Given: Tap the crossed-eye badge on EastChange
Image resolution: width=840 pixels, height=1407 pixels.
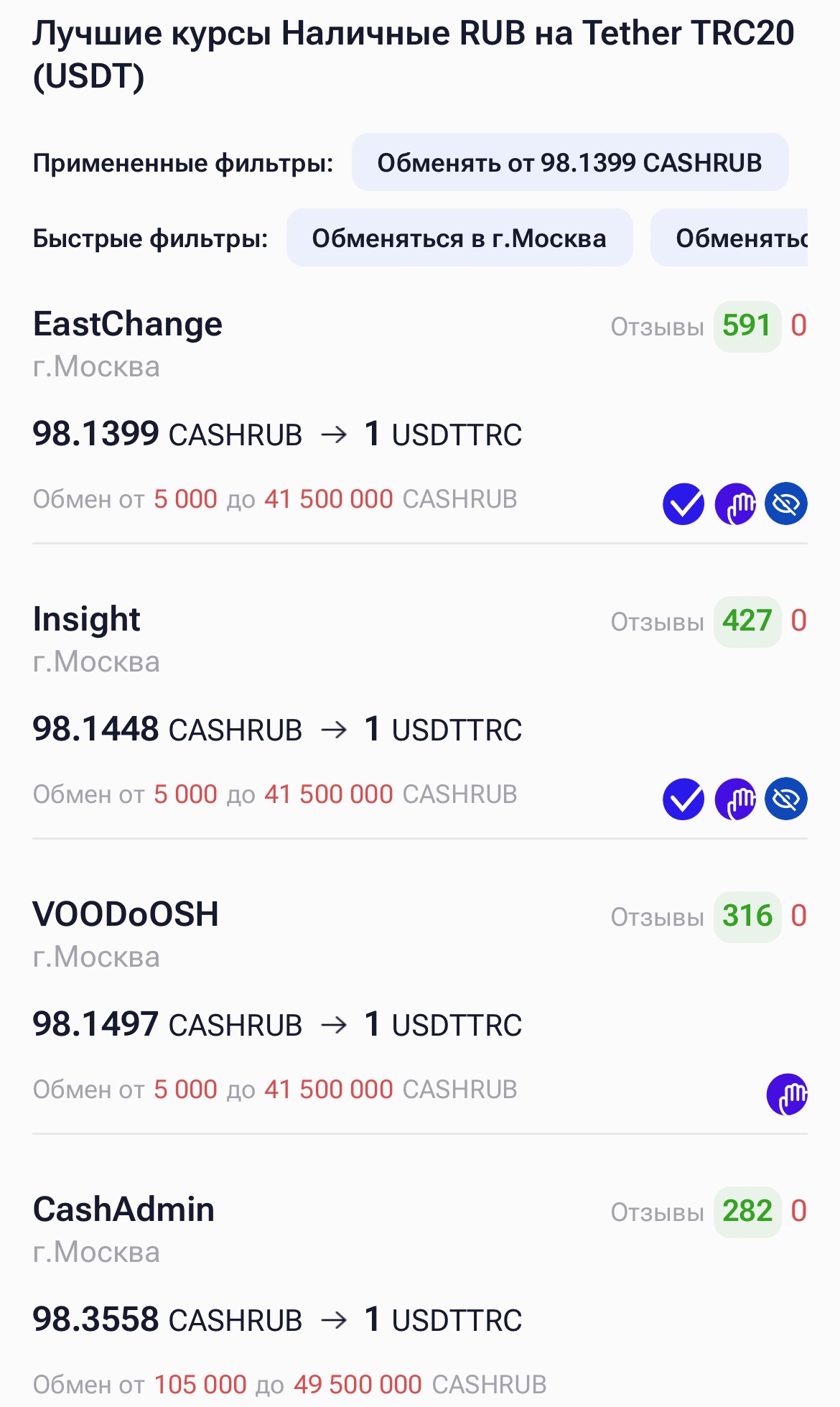Looking at the screenshot, I should pyautogui.click(x=786, y=504).
